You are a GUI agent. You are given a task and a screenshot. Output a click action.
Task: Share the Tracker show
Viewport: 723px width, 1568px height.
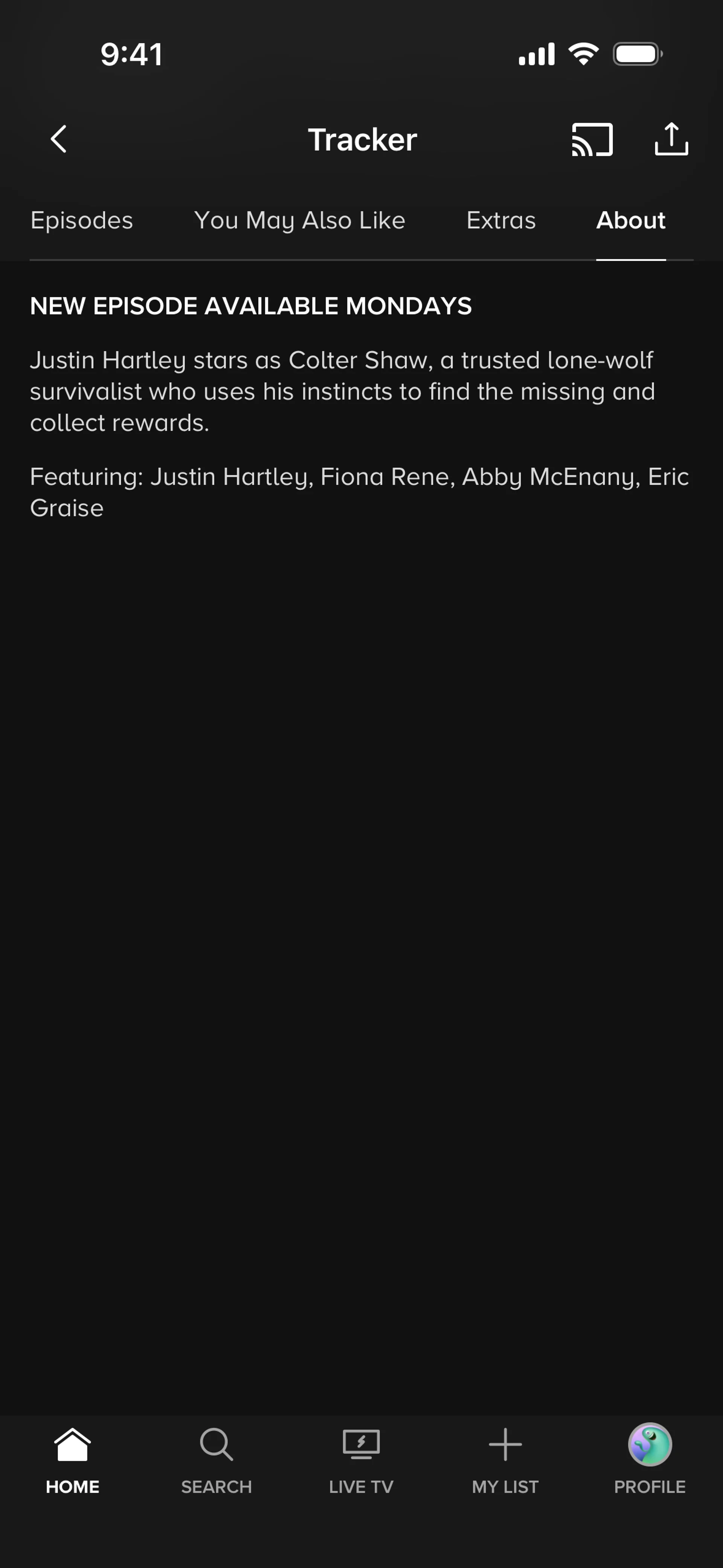coord(671,139)
